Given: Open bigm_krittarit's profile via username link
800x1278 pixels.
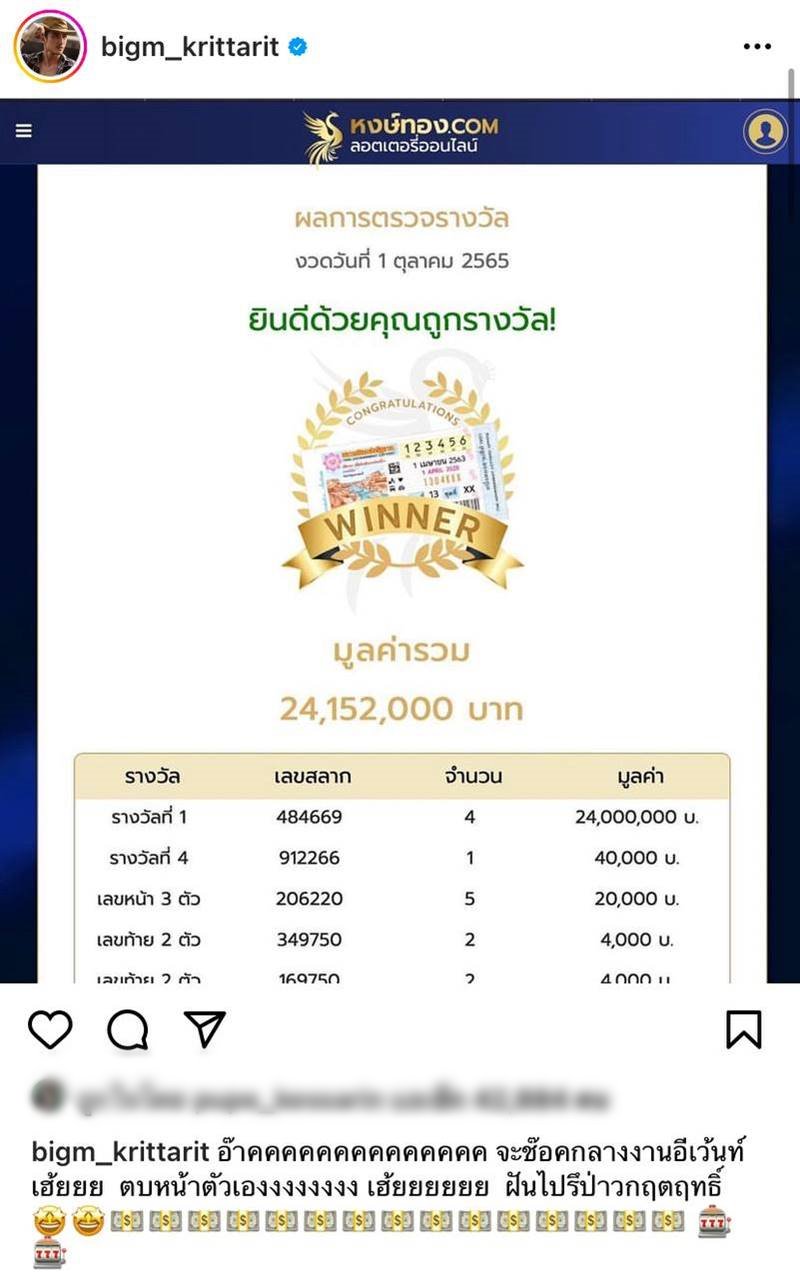Looking at the screenshot, I should pyautogui.click(x=178, y=44).
